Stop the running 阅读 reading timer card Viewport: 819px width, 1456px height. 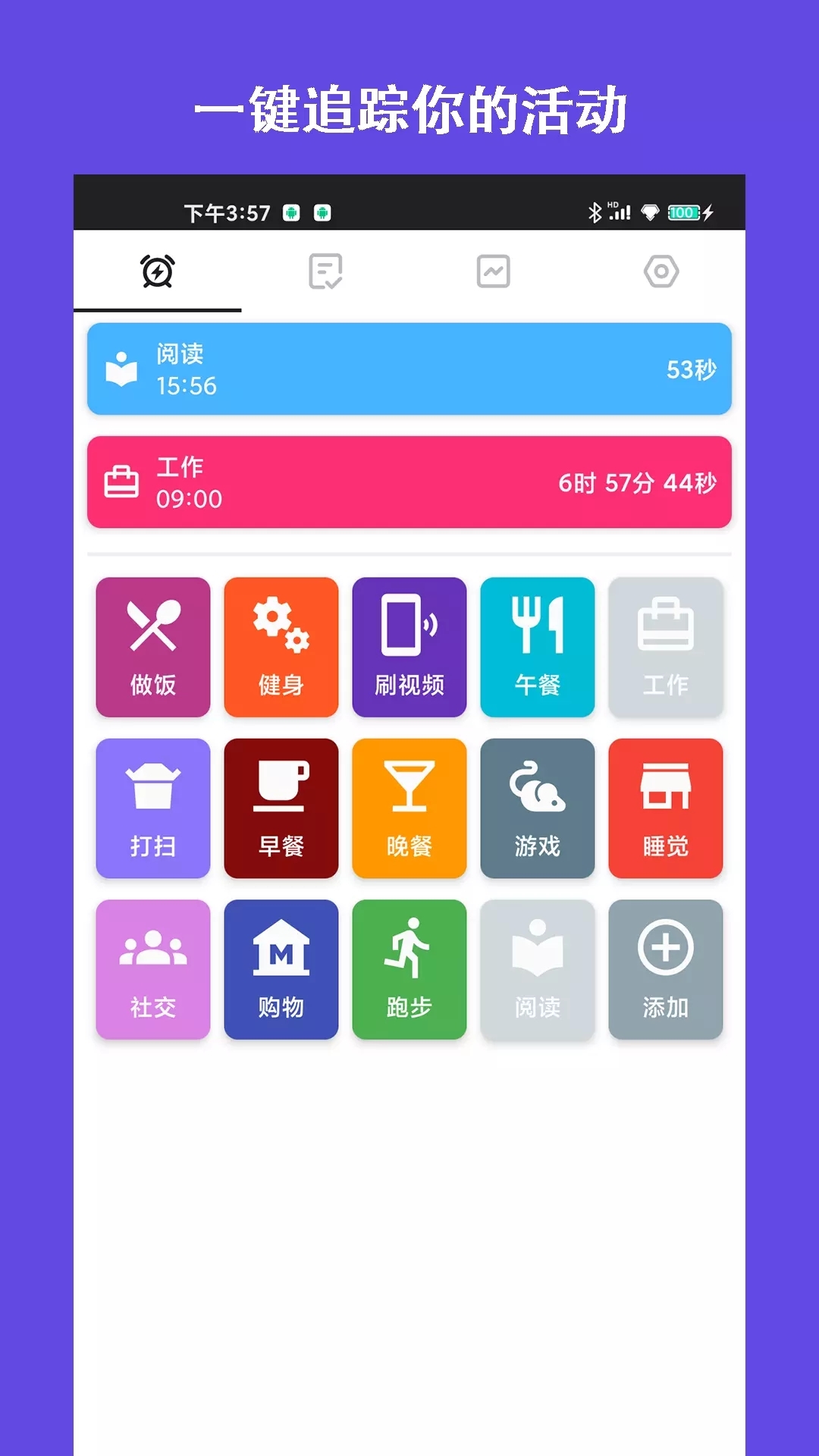pos(409,369)
